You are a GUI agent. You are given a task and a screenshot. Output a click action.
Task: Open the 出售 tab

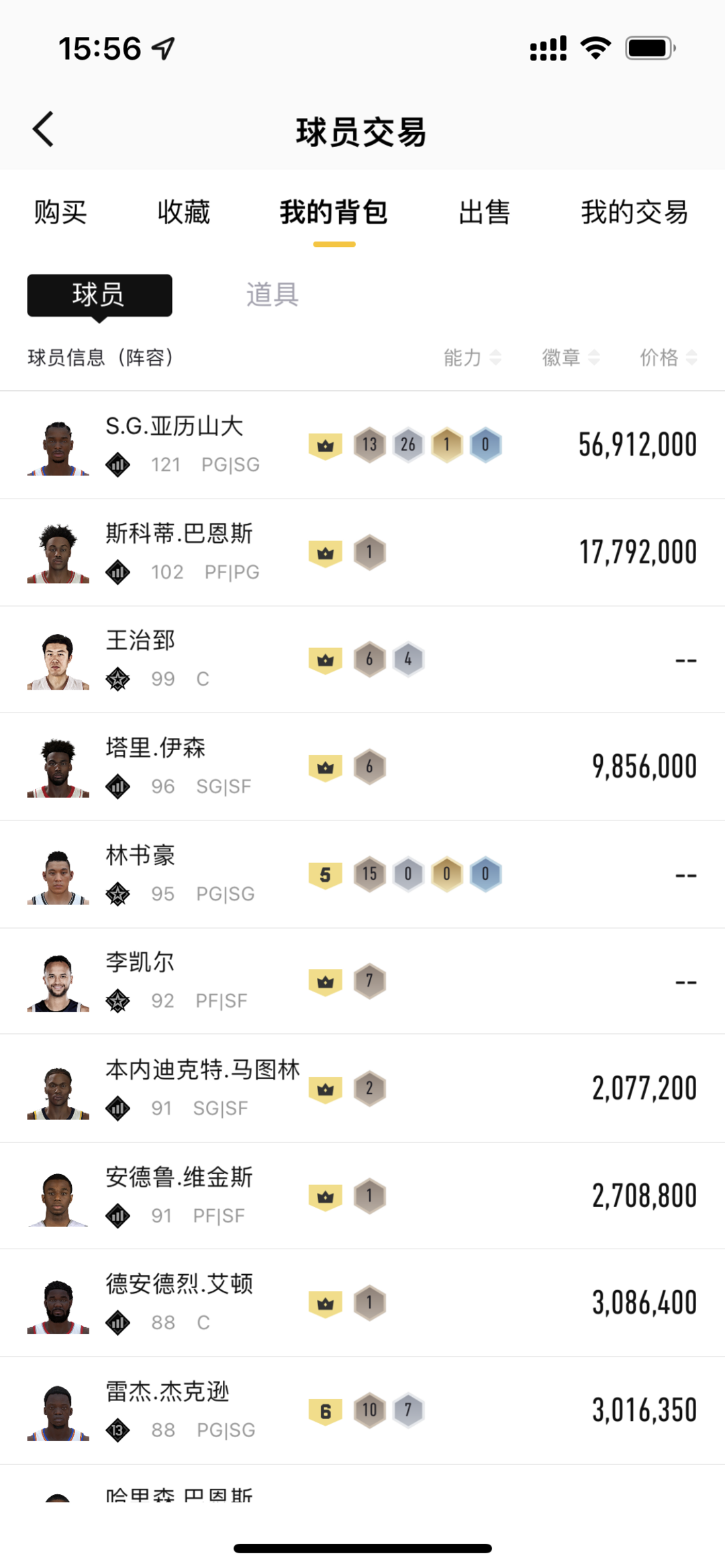coord(484,212)
